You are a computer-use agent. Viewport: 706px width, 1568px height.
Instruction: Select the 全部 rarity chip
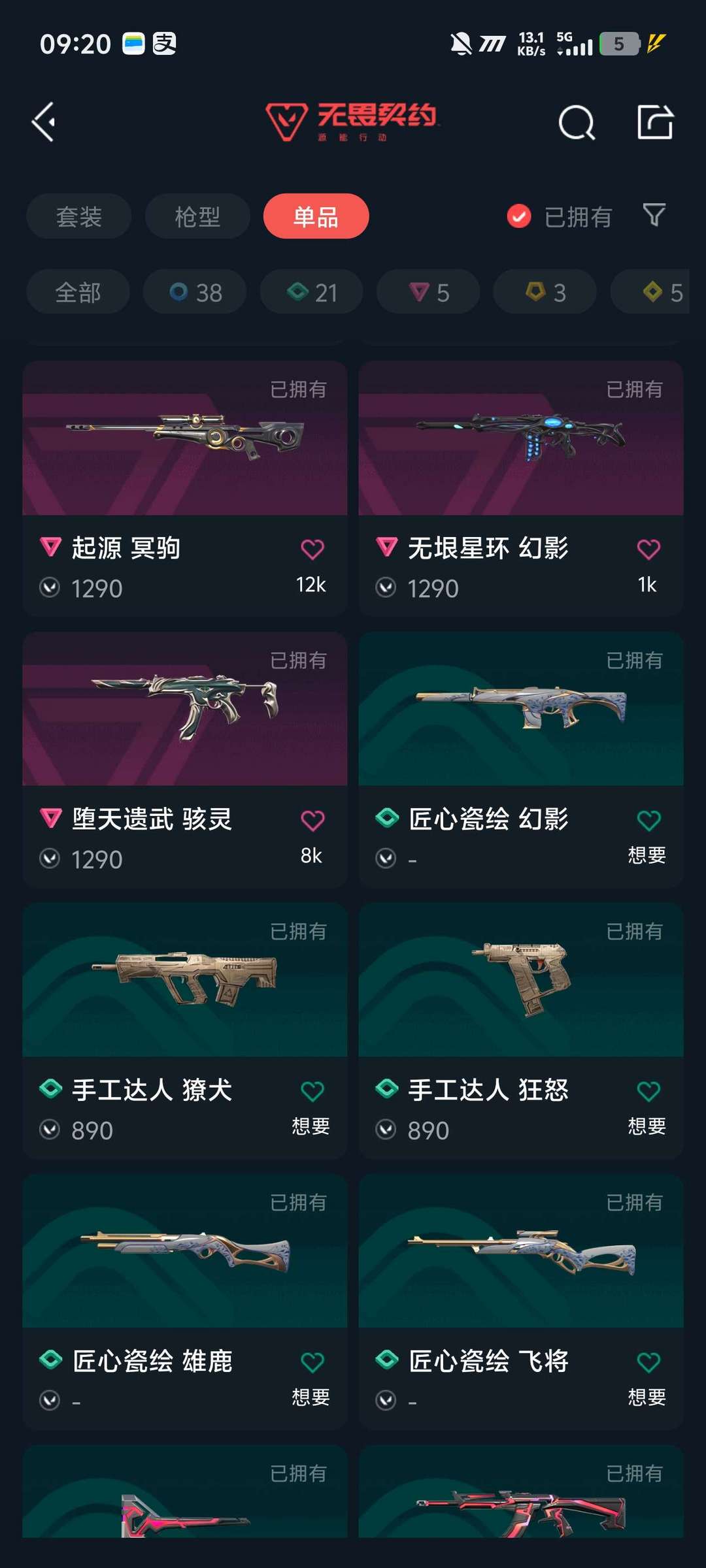pyautogui.click(x=78, y=292)
